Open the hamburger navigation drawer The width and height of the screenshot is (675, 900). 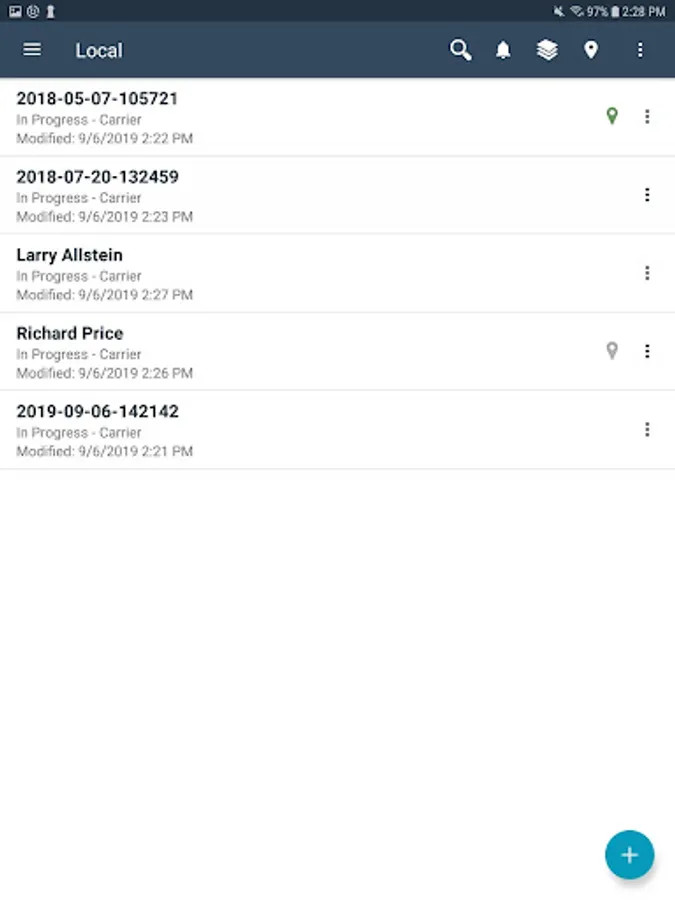pyautogui.click(x=32, y=50)
